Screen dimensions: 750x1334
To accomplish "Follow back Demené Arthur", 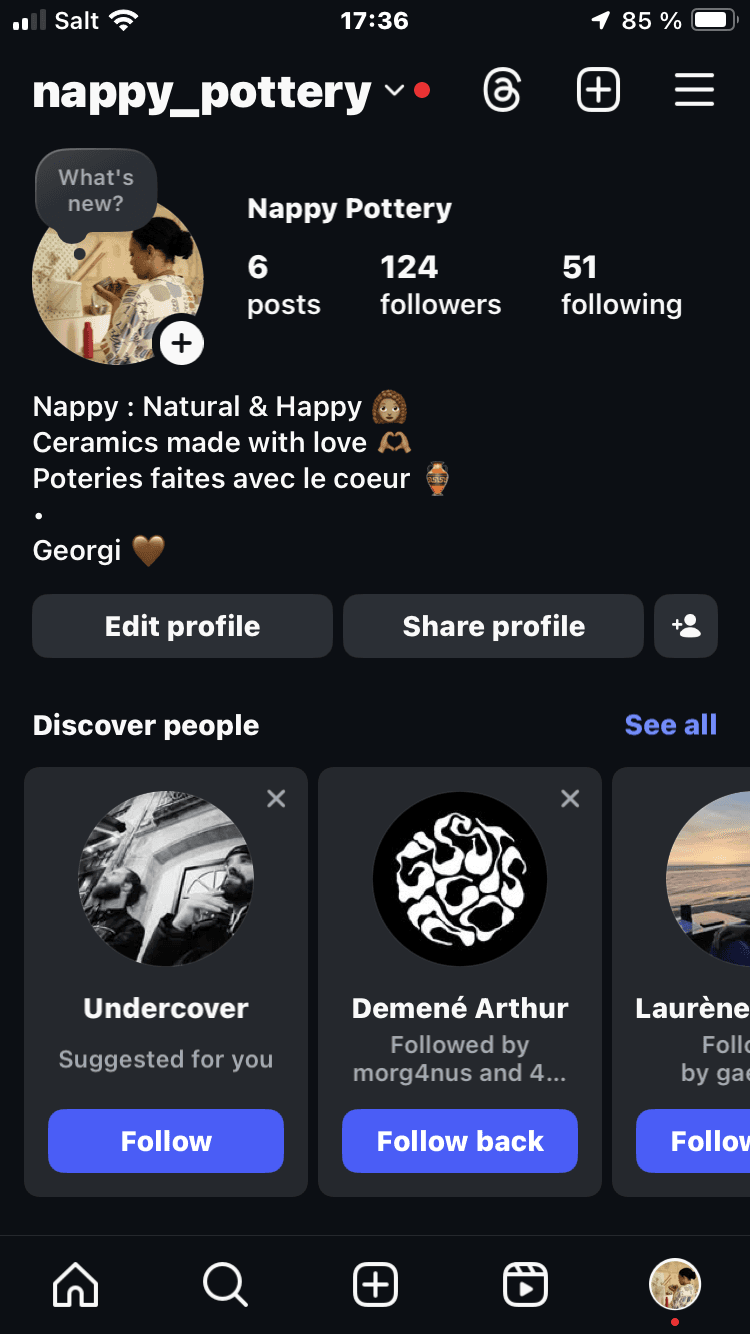I will [x=460, y=1141].
